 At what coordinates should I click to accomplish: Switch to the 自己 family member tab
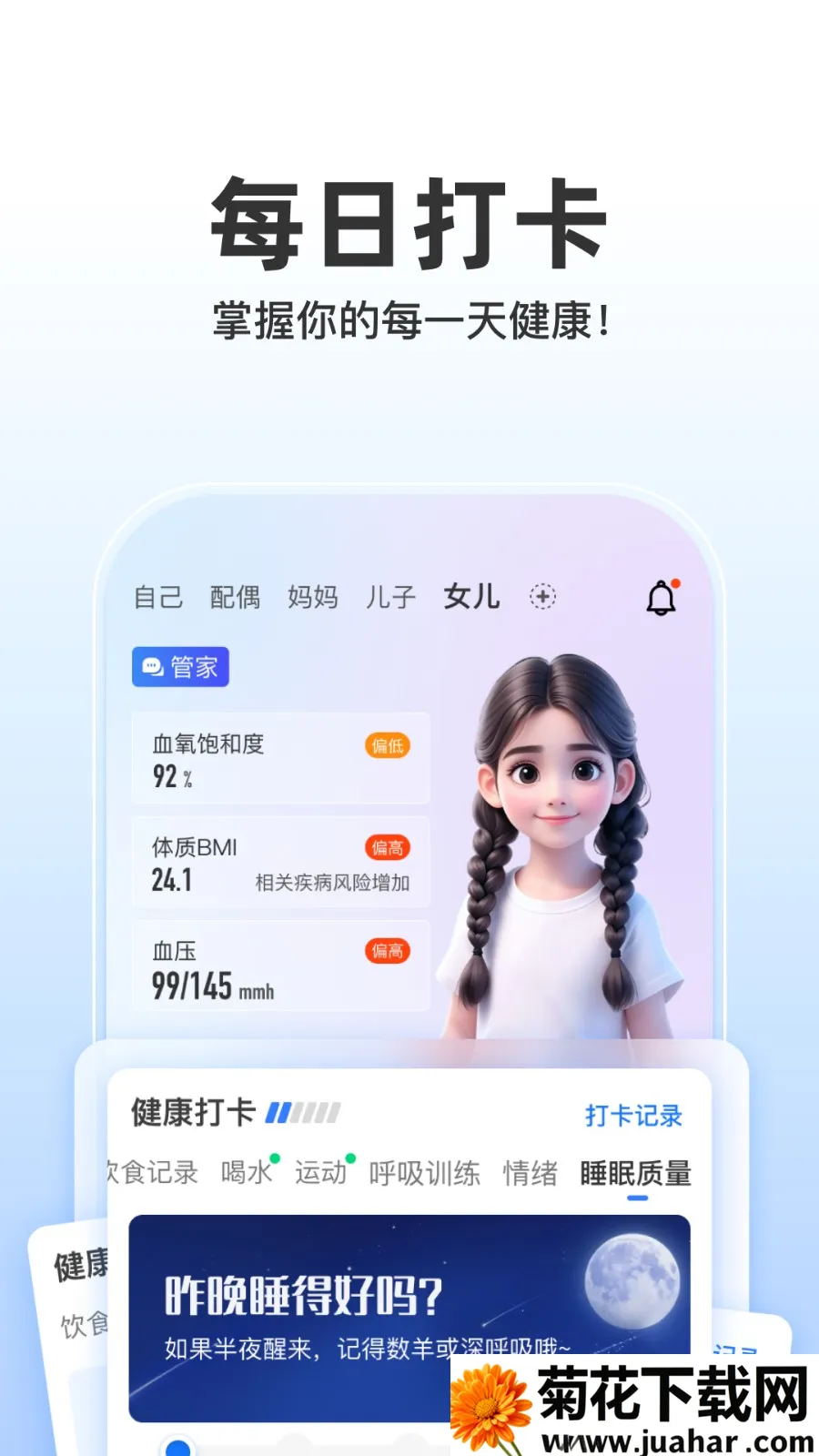158,597
